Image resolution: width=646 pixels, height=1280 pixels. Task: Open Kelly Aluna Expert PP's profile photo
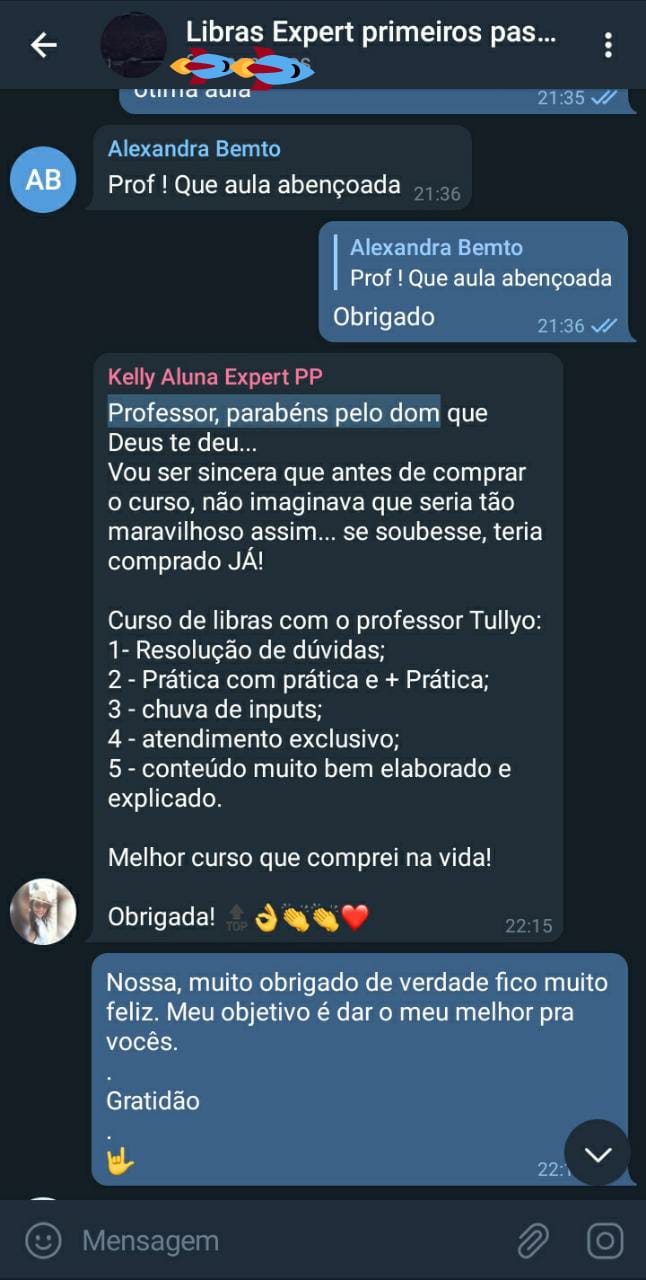click(43, 911)
